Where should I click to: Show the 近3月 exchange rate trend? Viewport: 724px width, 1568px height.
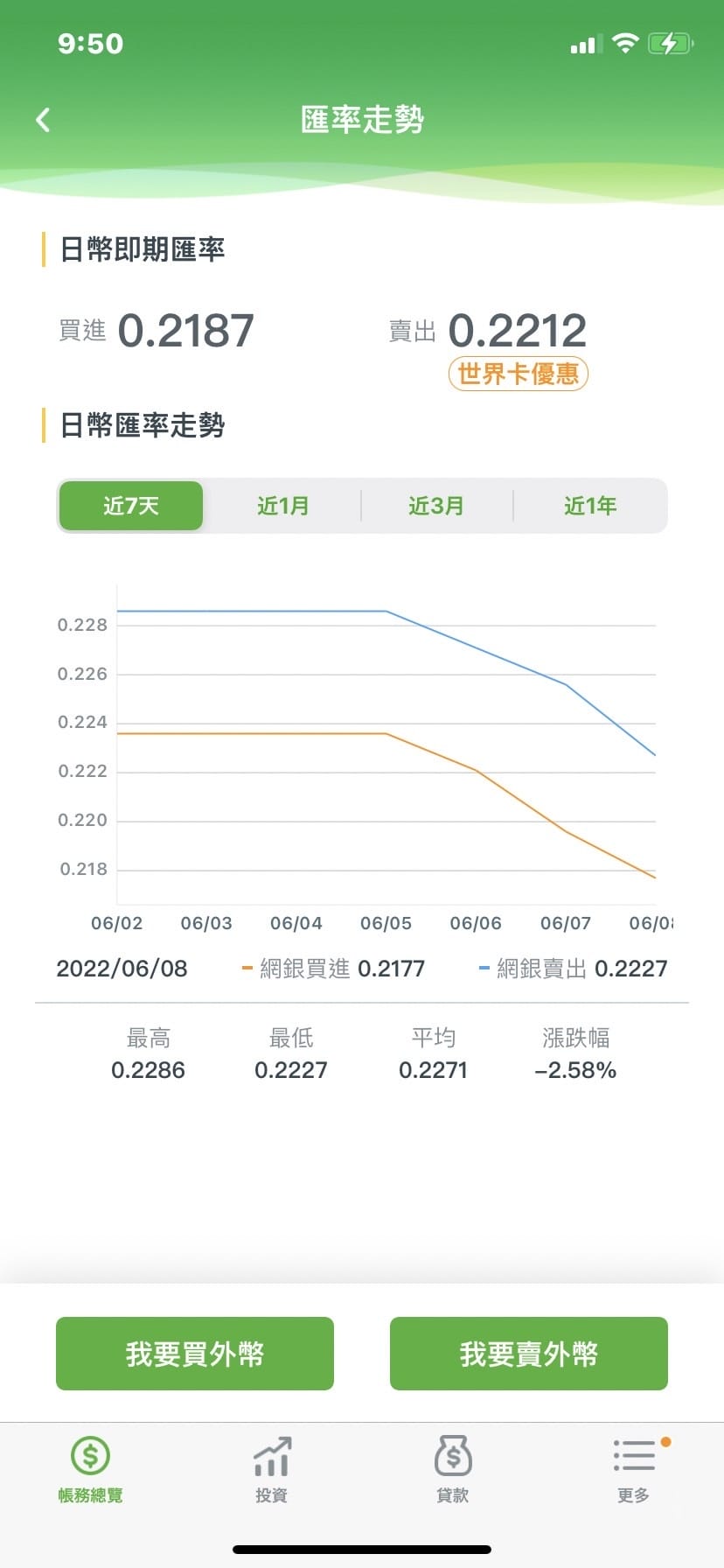coord(436,506)
